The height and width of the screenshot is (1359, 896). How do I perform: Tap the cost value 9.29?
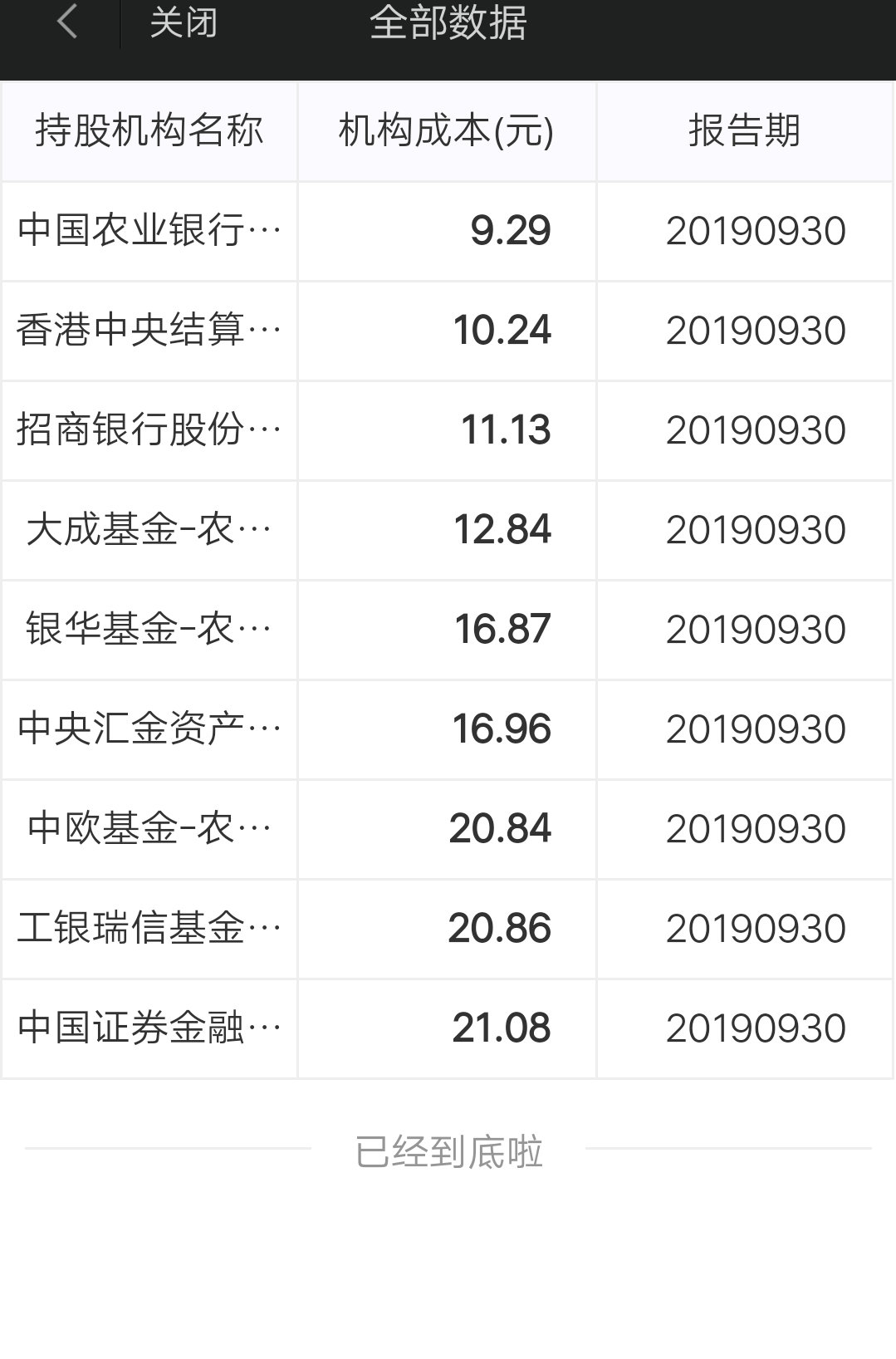(510, 231)
